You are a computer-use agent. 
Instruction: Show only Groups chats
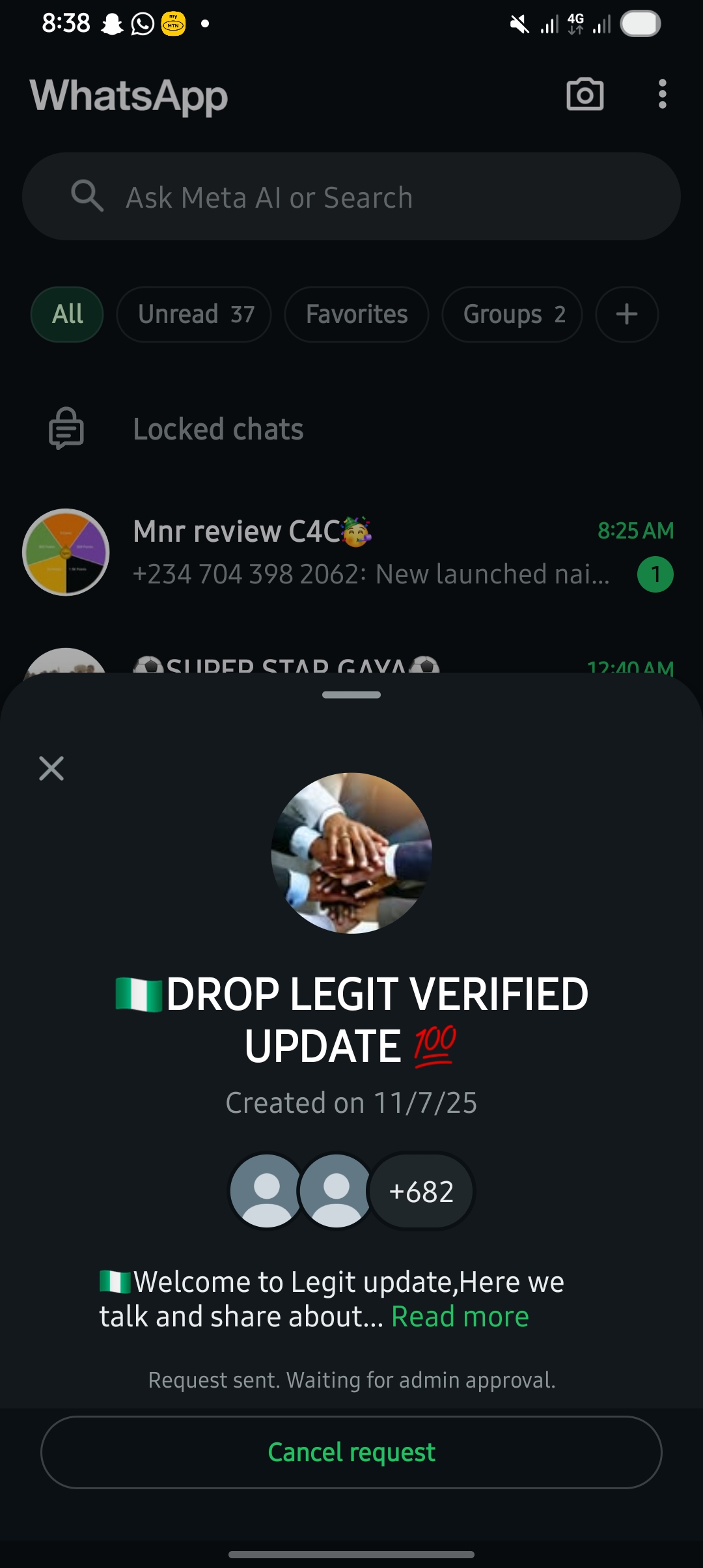512,315
